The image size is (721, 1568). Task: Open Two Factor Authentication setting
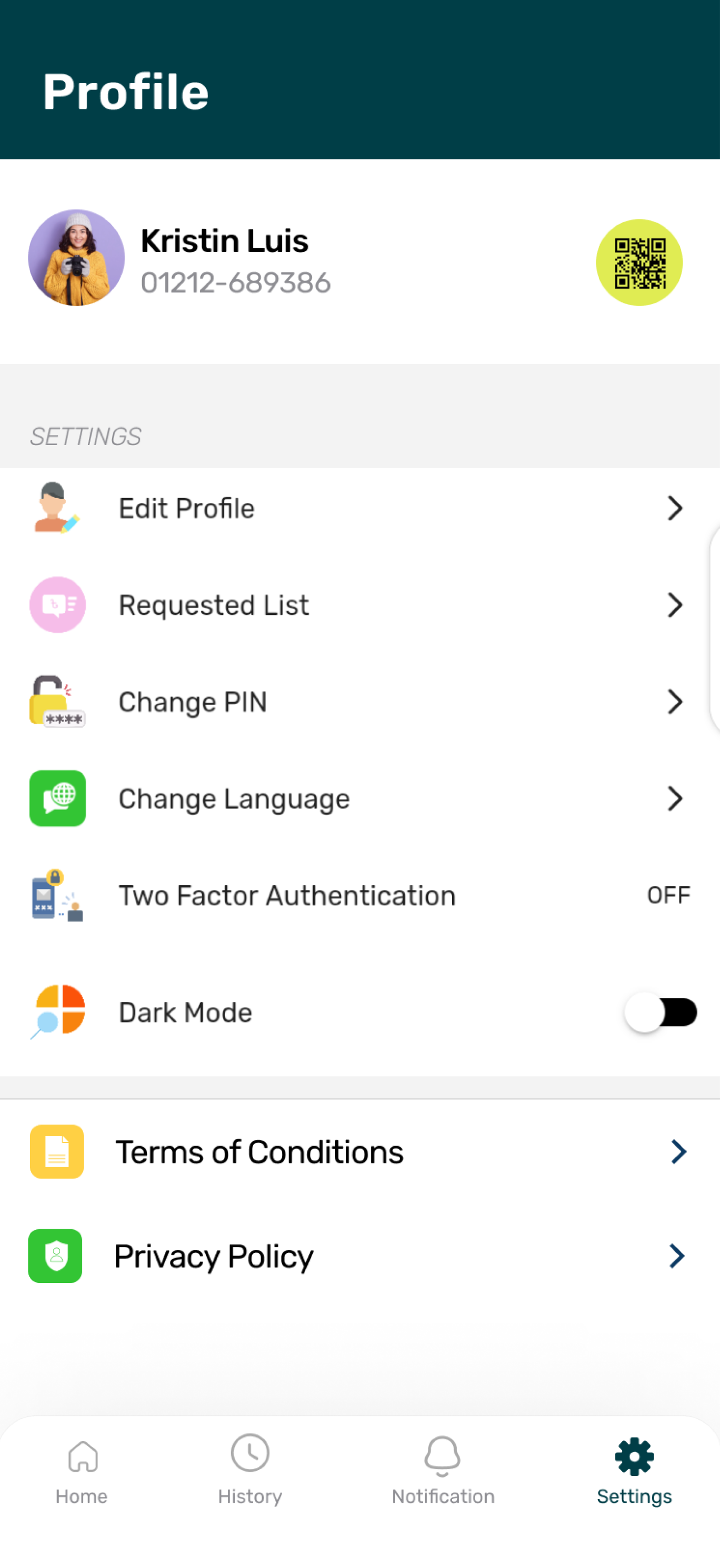click(359, 895)
